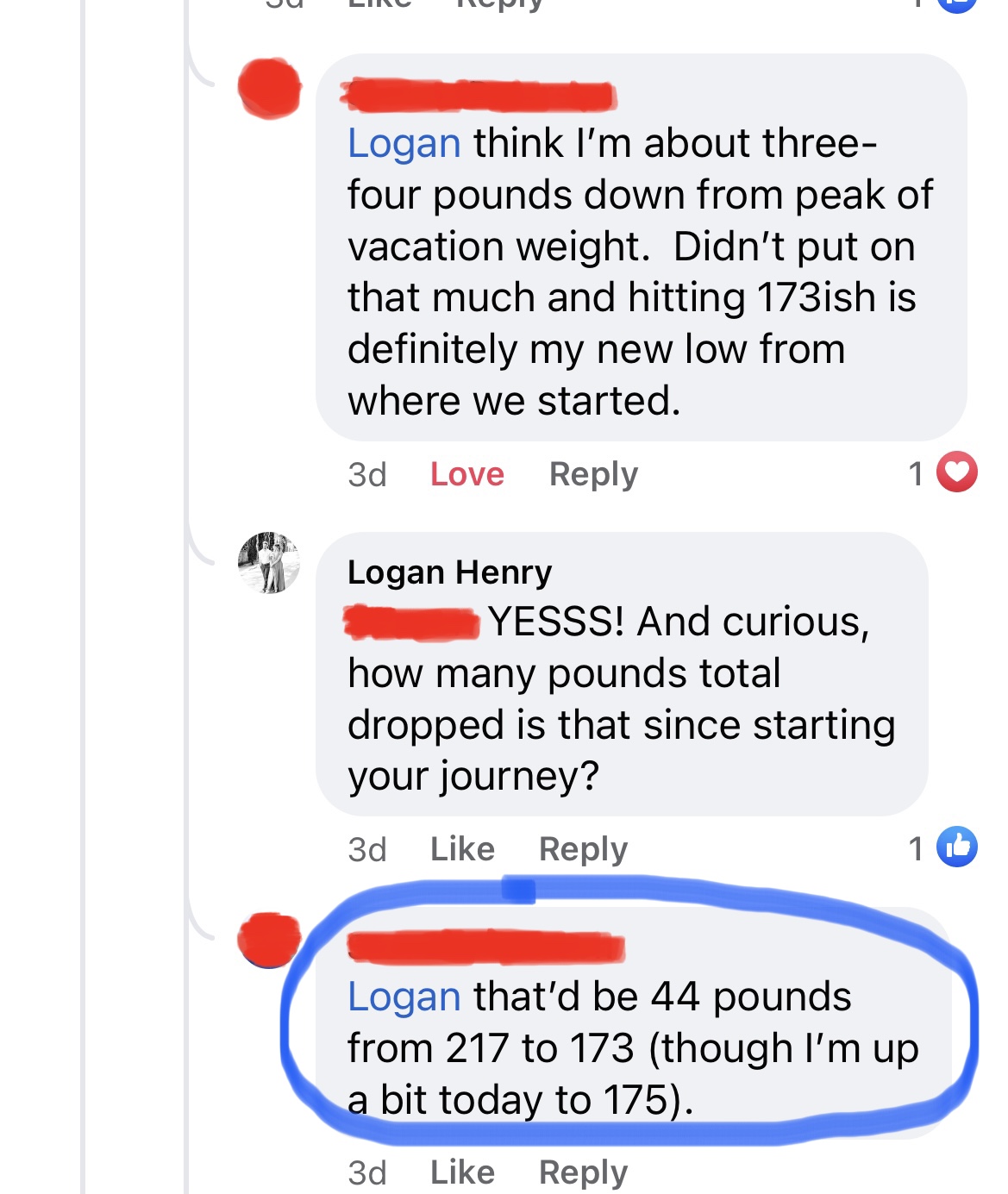
Task: Reply to Logan Henry's comment
Action: click(583, 849)
